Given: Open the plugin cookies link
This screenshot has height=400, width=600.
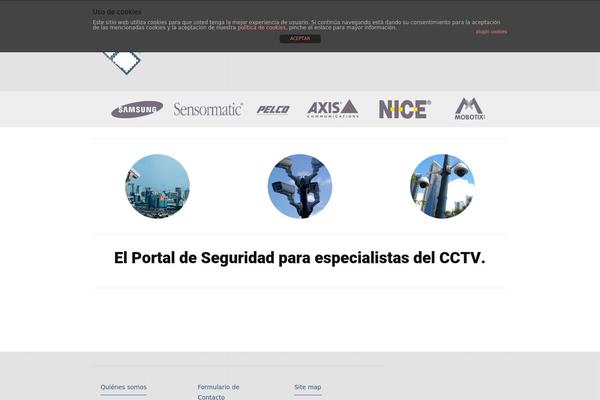Looking at the screenshot, I should click(491, 32).
